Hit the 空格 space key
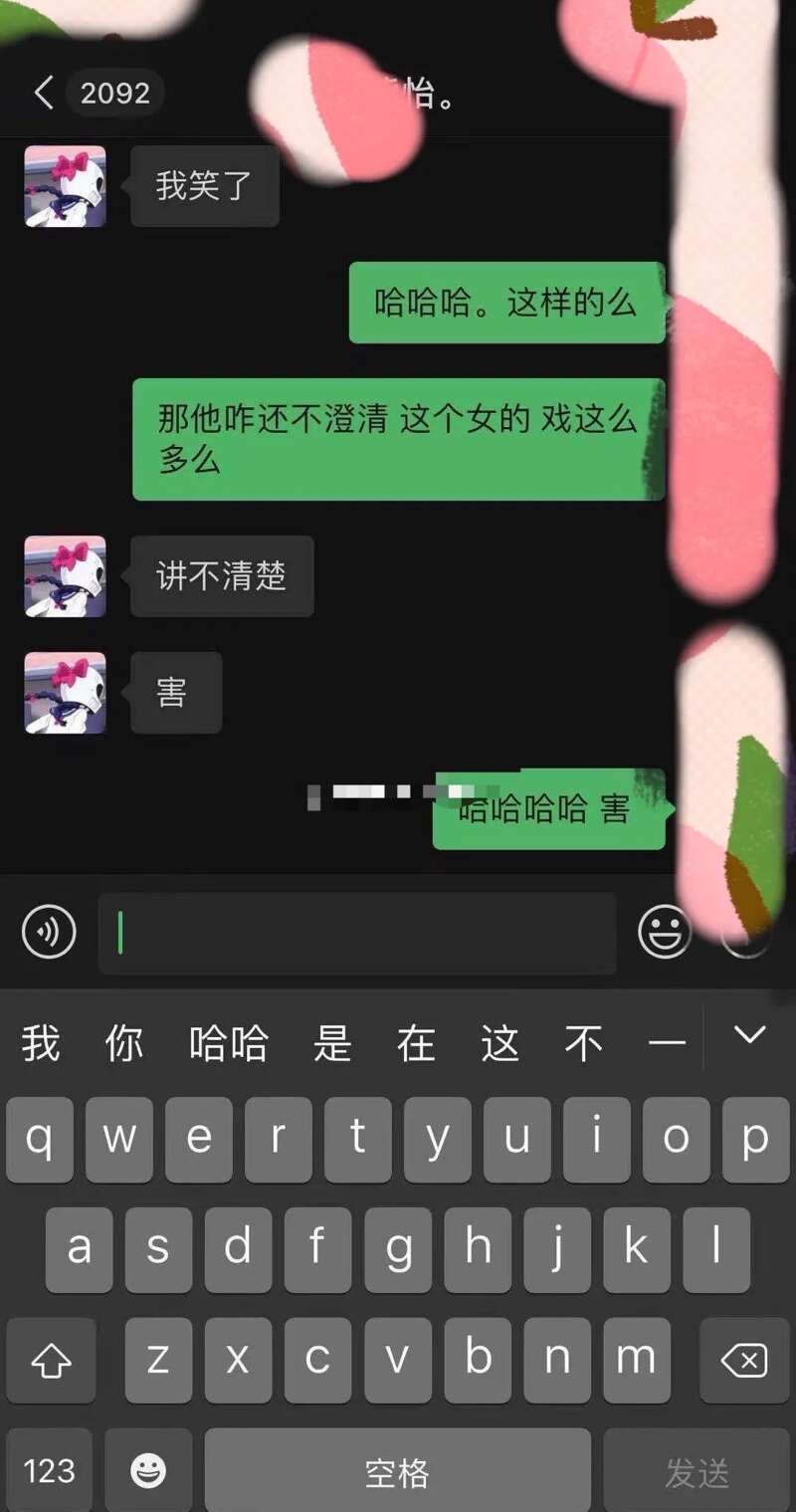 (x=397, y=1470)
